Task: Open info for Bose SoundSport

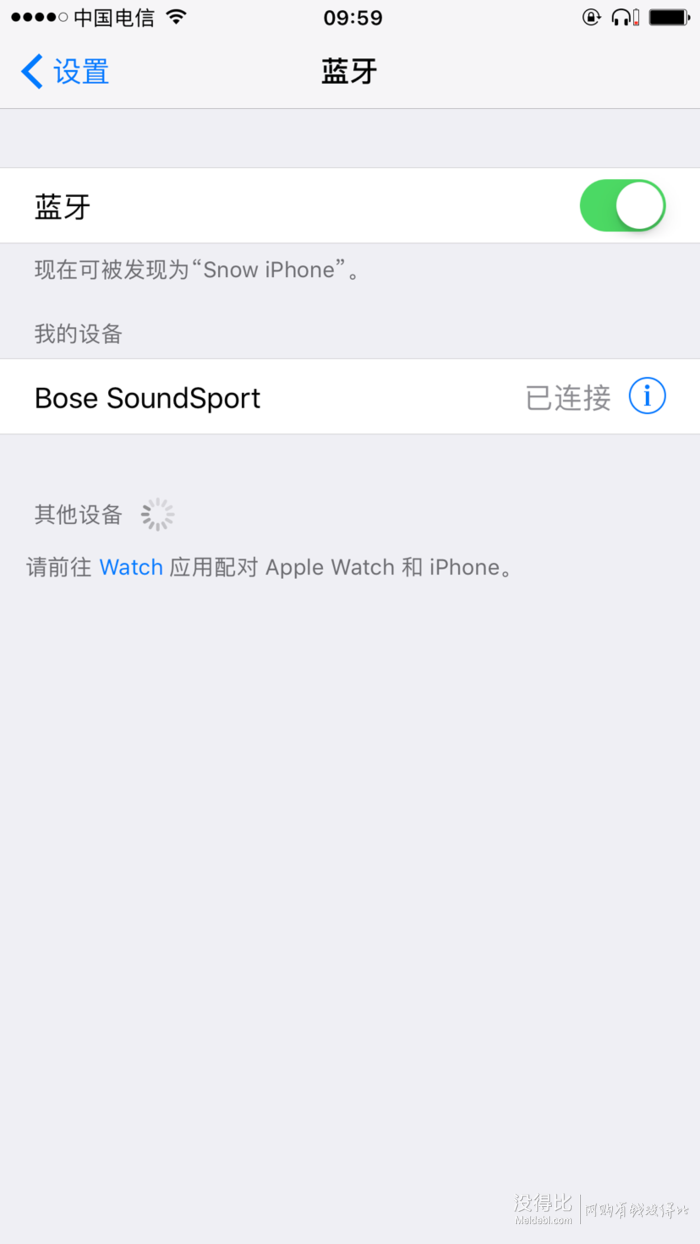Action: pos(647,397)
